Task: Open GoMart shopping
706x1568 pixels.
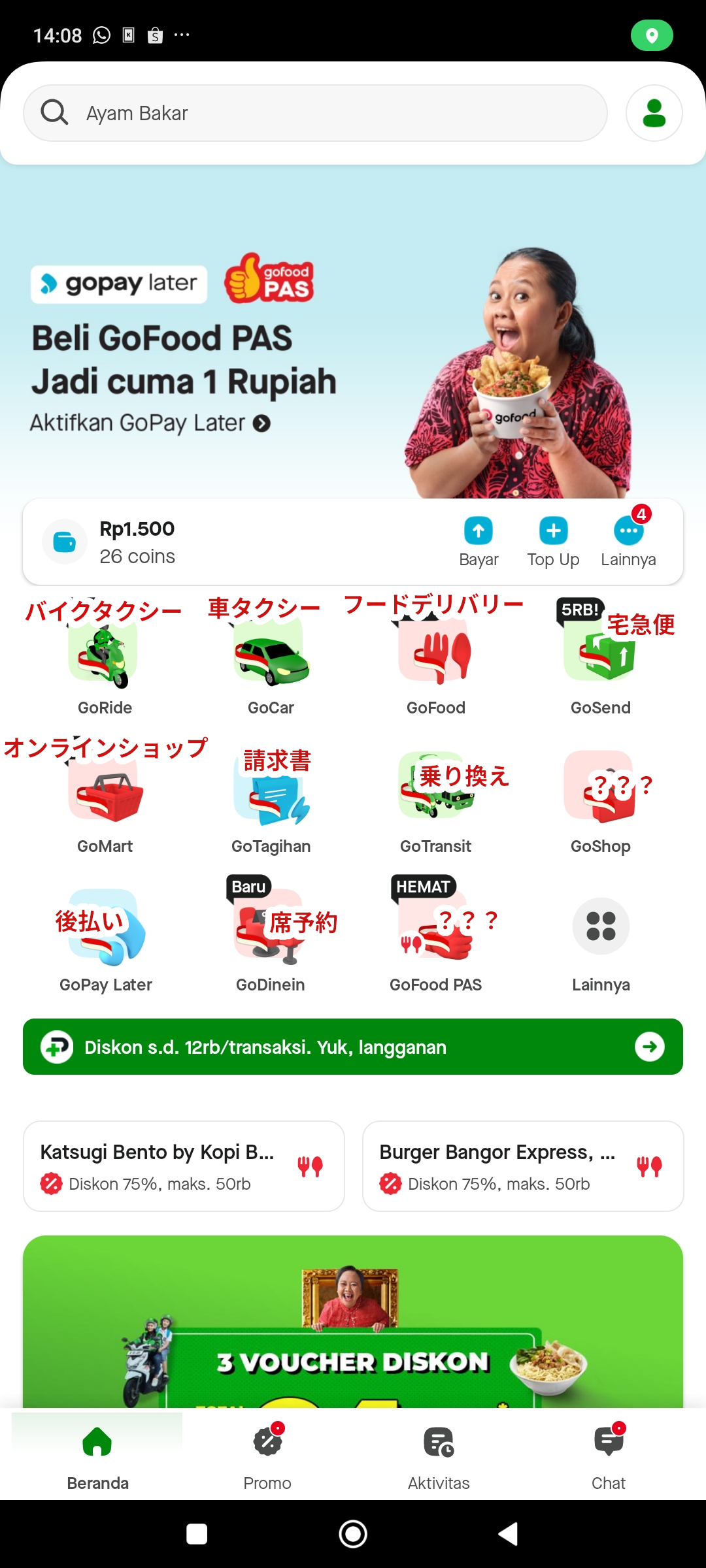Action: pos(105,798)
